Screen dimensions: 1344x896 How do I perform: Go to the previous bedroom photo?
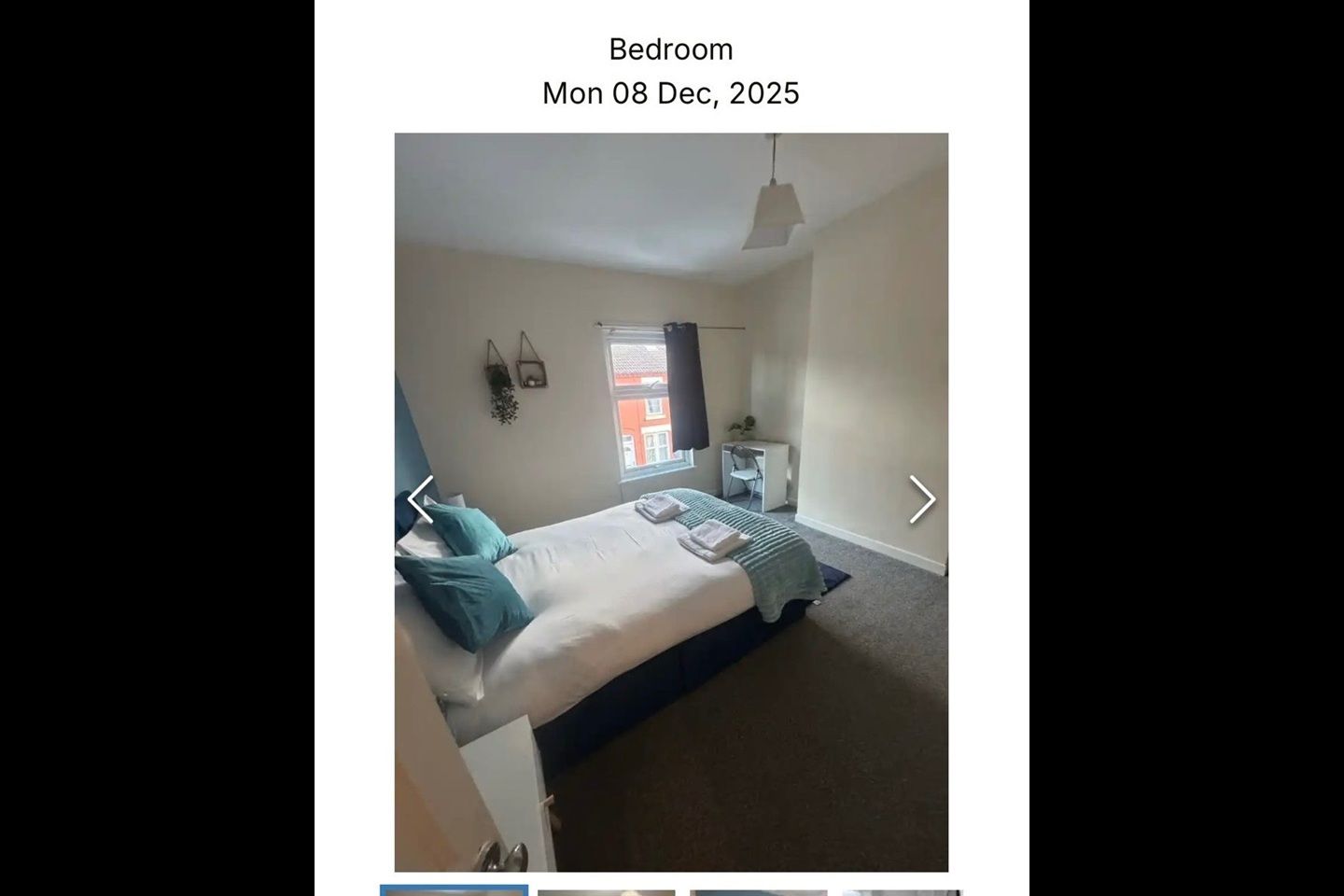coord(421,499)
